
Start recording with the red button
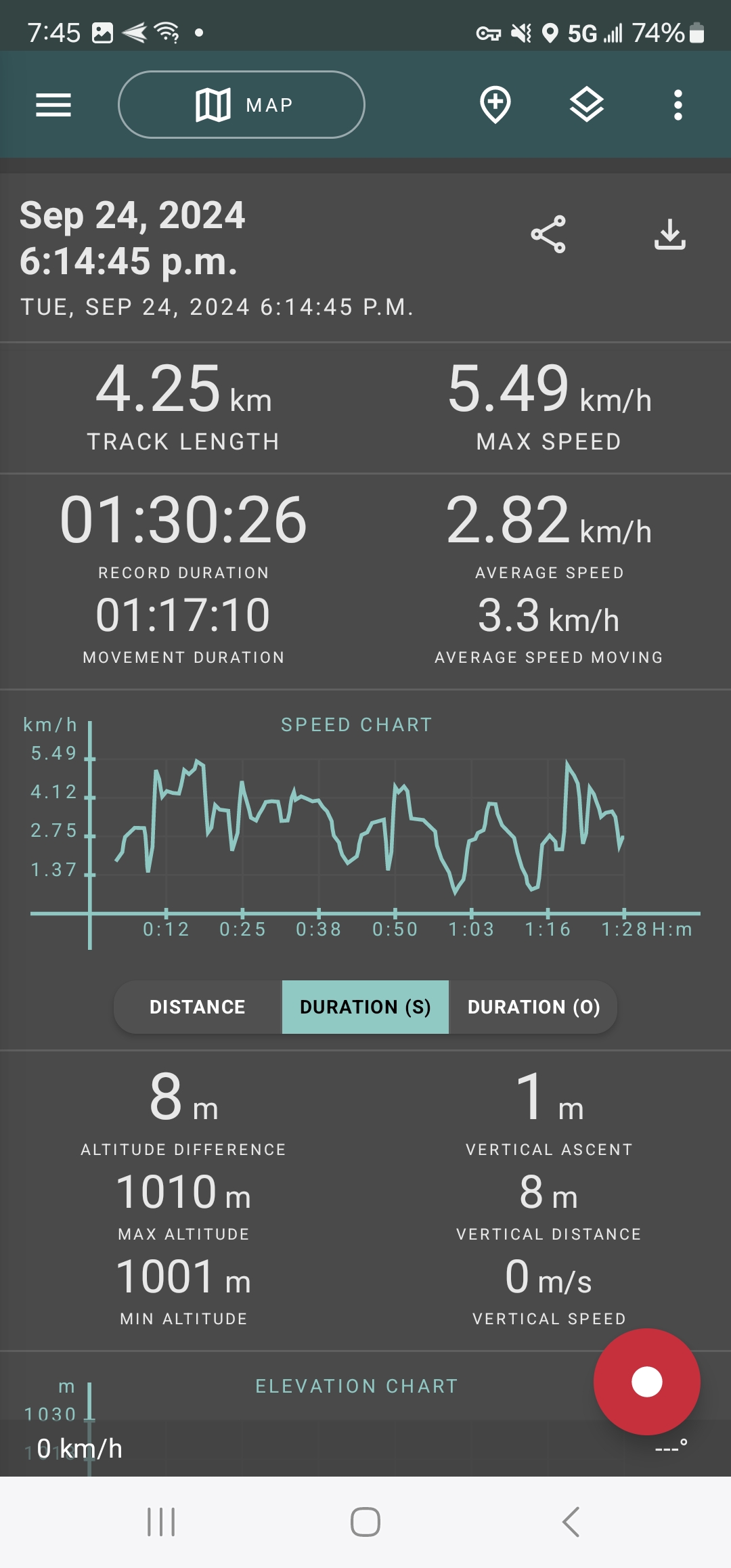click(647, 1382)
